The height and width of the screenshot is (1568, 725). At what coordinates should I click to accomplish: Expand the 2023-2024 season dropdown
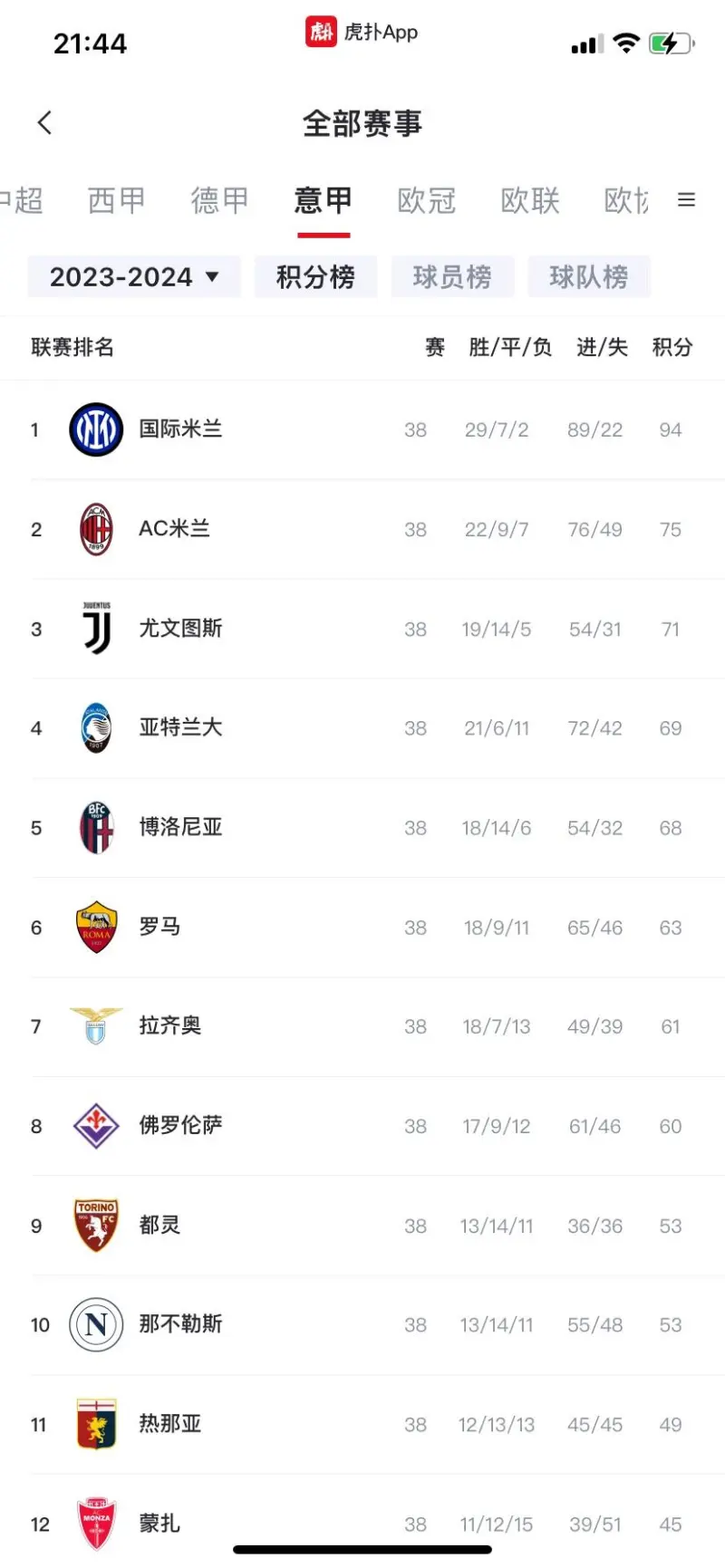pyautogui.click(x=134, y=276)
